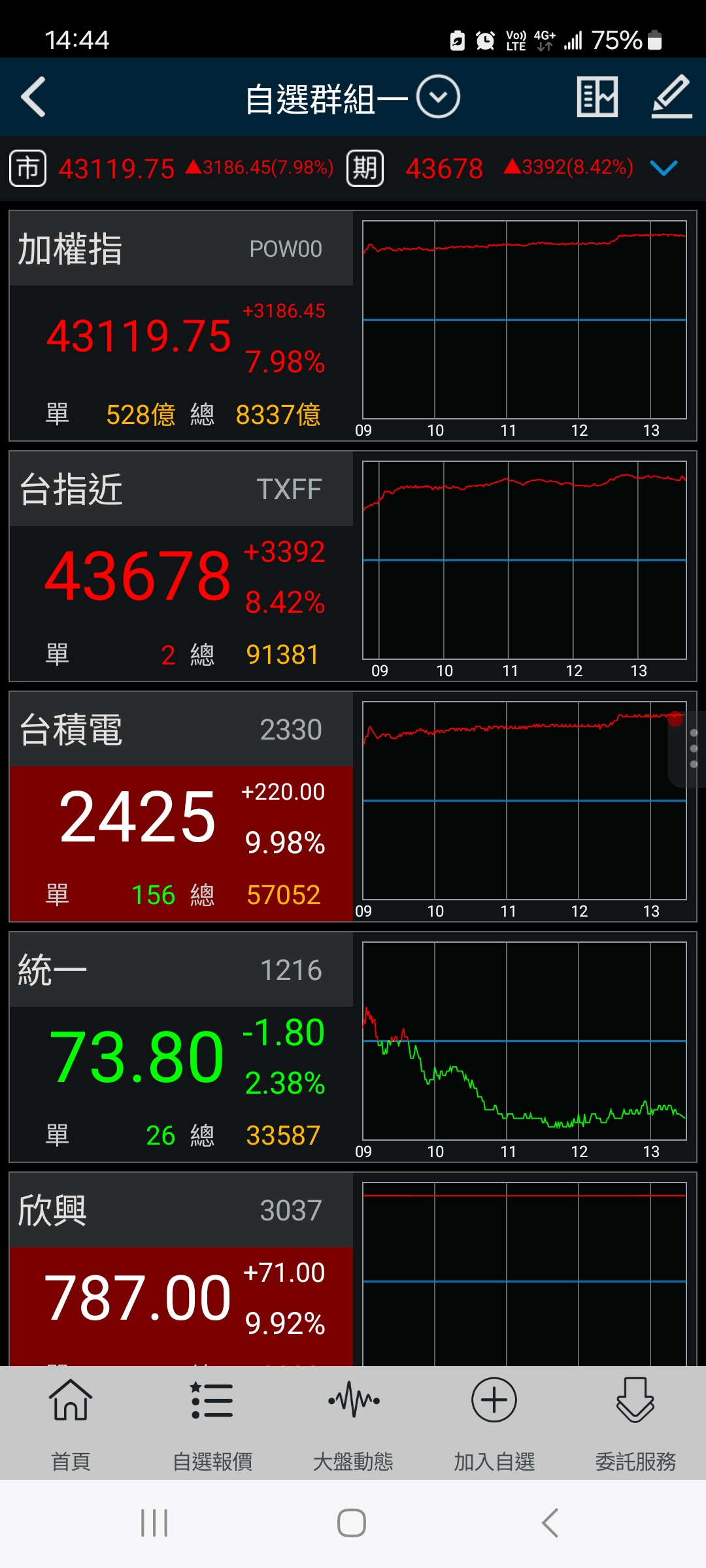Select 加入自選 to add a stock
The image size is (706, 1568).
[494, 1424]
